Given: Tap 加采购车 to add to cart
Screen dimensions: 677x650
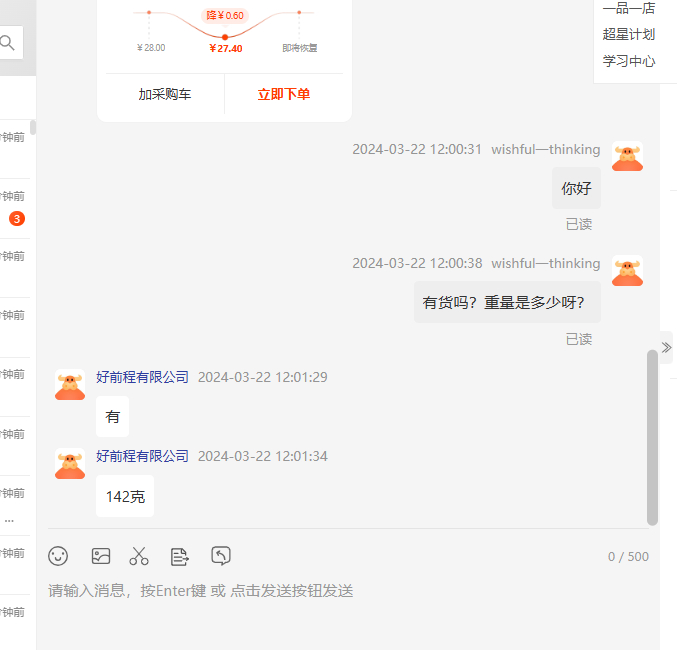Looking at the screenshot, I should 165,95.
